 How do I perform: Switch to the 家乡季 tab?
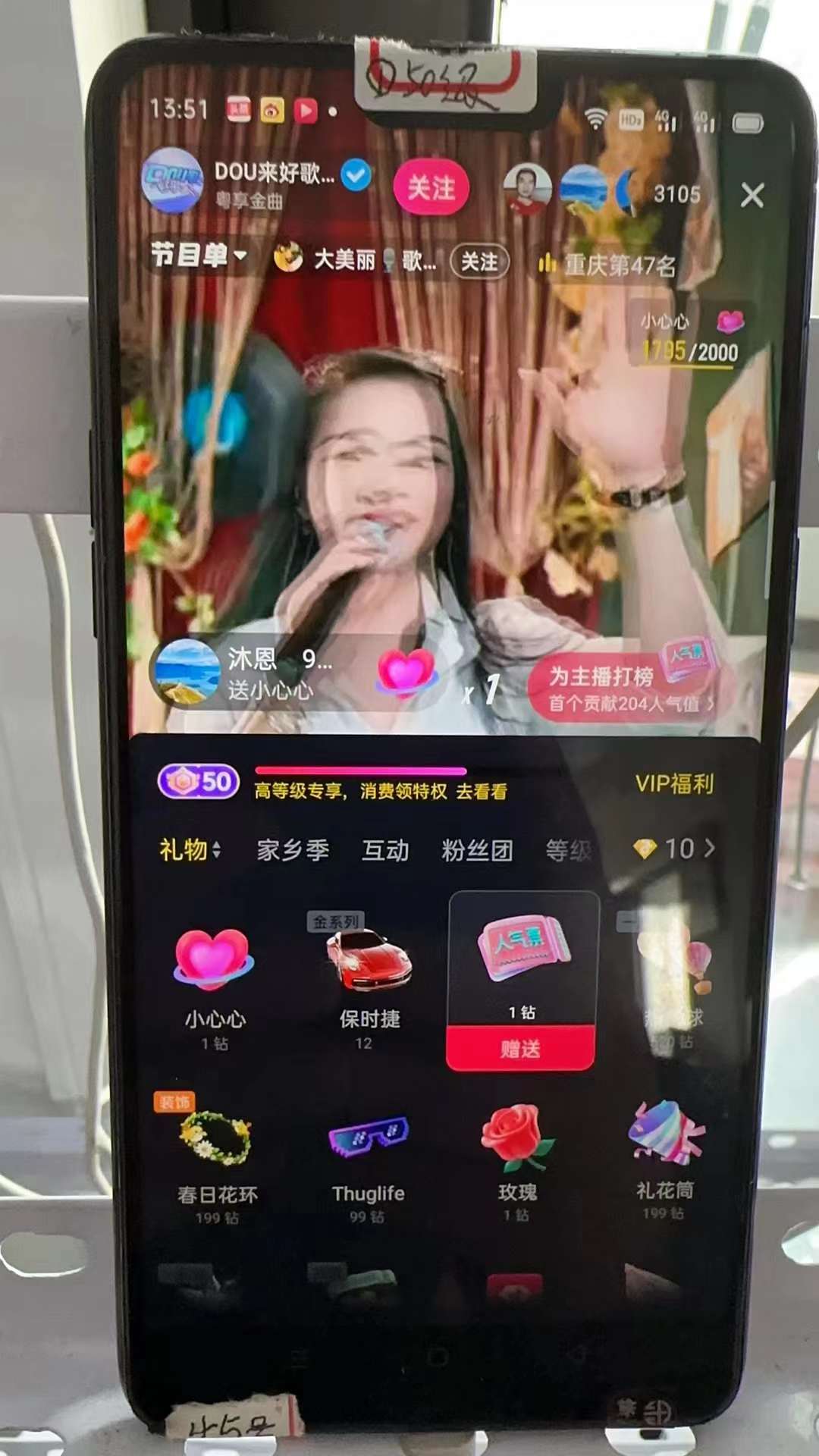point(293,850)
